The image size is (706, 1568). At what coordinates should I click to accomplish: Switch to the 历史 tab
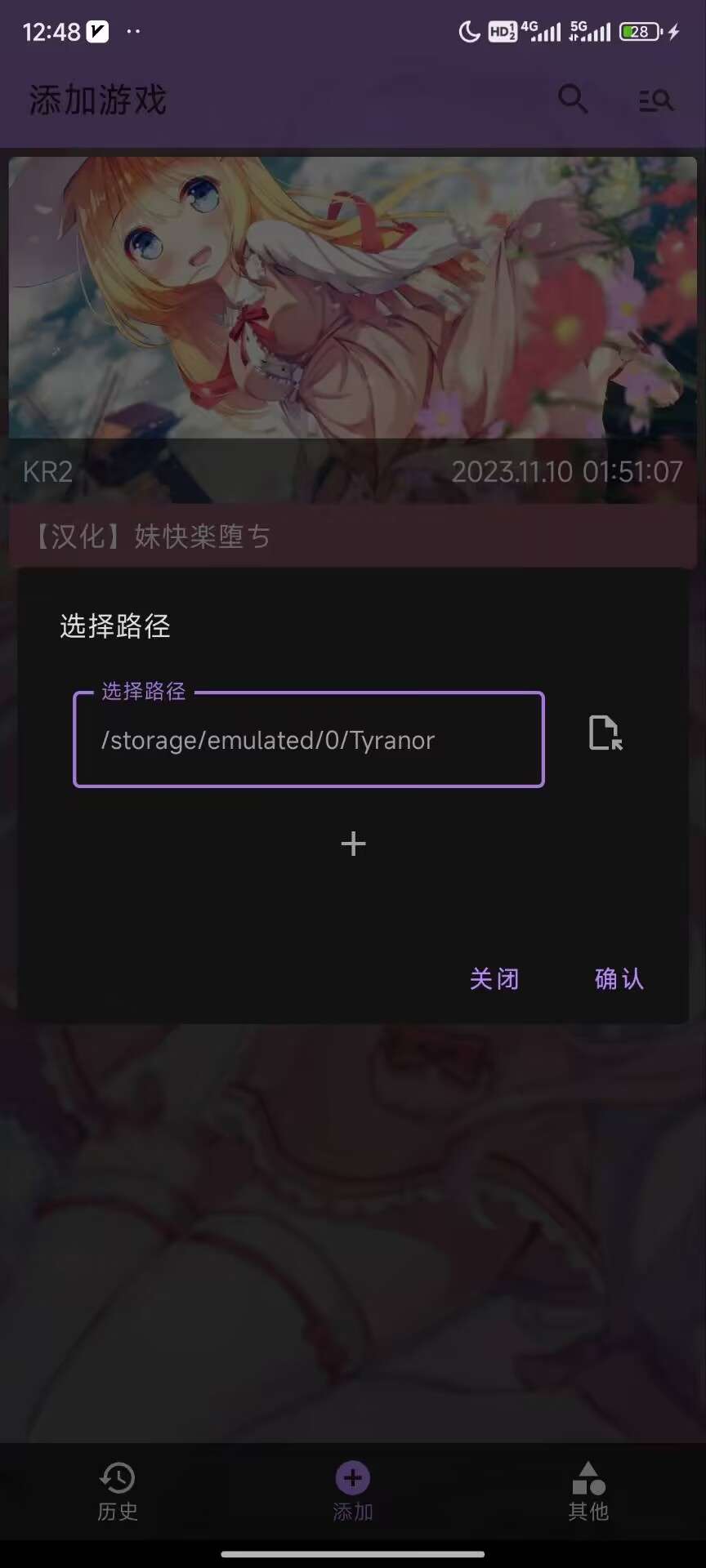pyautogui.click(x=118, y=1491)
